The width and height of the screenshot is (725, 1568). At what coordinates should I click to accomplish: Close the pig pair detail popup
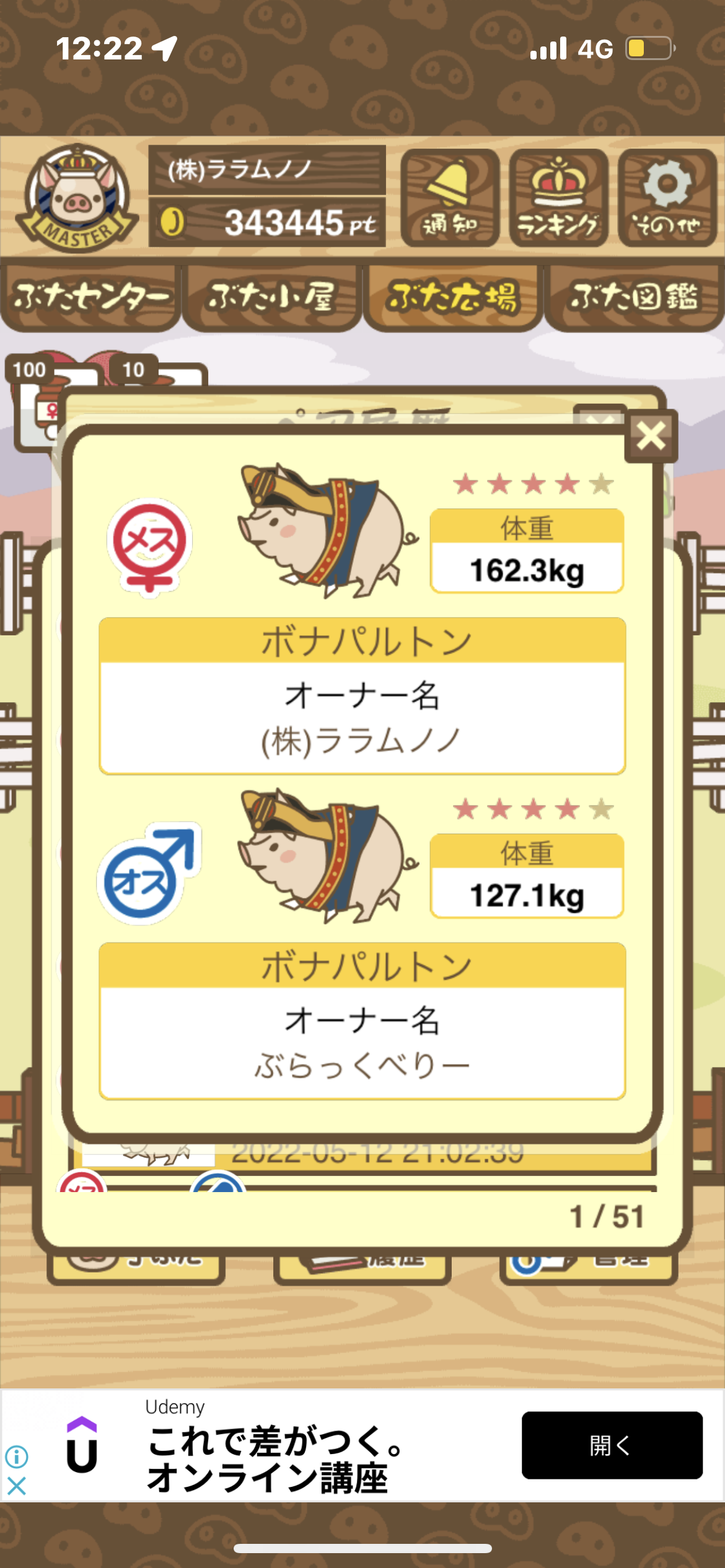(651, 436)
